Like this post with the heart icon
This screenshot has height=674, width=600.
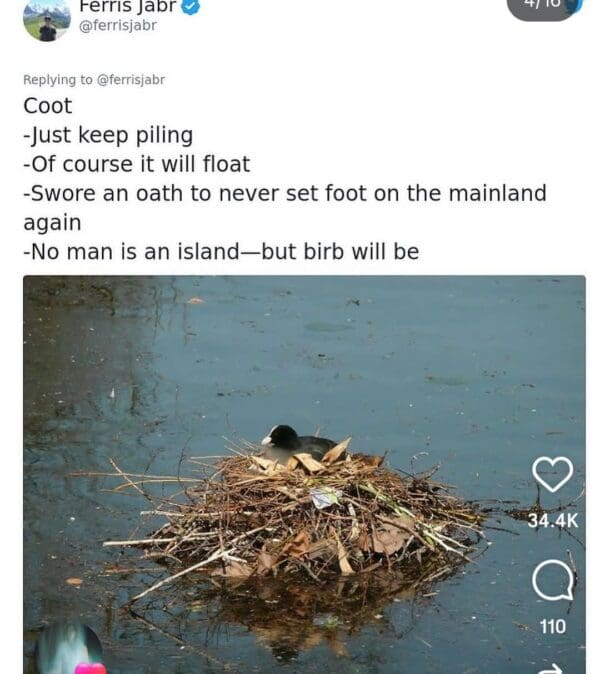(552, 474)
